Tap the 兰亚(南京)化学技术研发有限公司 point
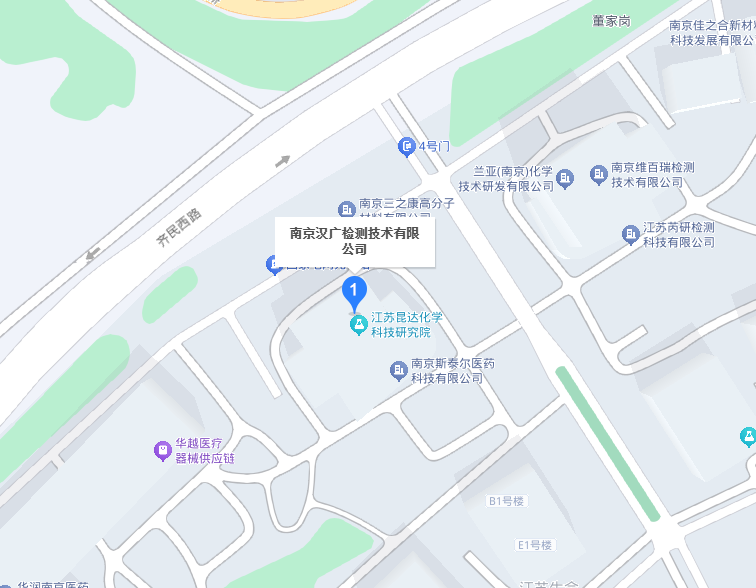This screenshot has height=588, width=756. point(564,178)
